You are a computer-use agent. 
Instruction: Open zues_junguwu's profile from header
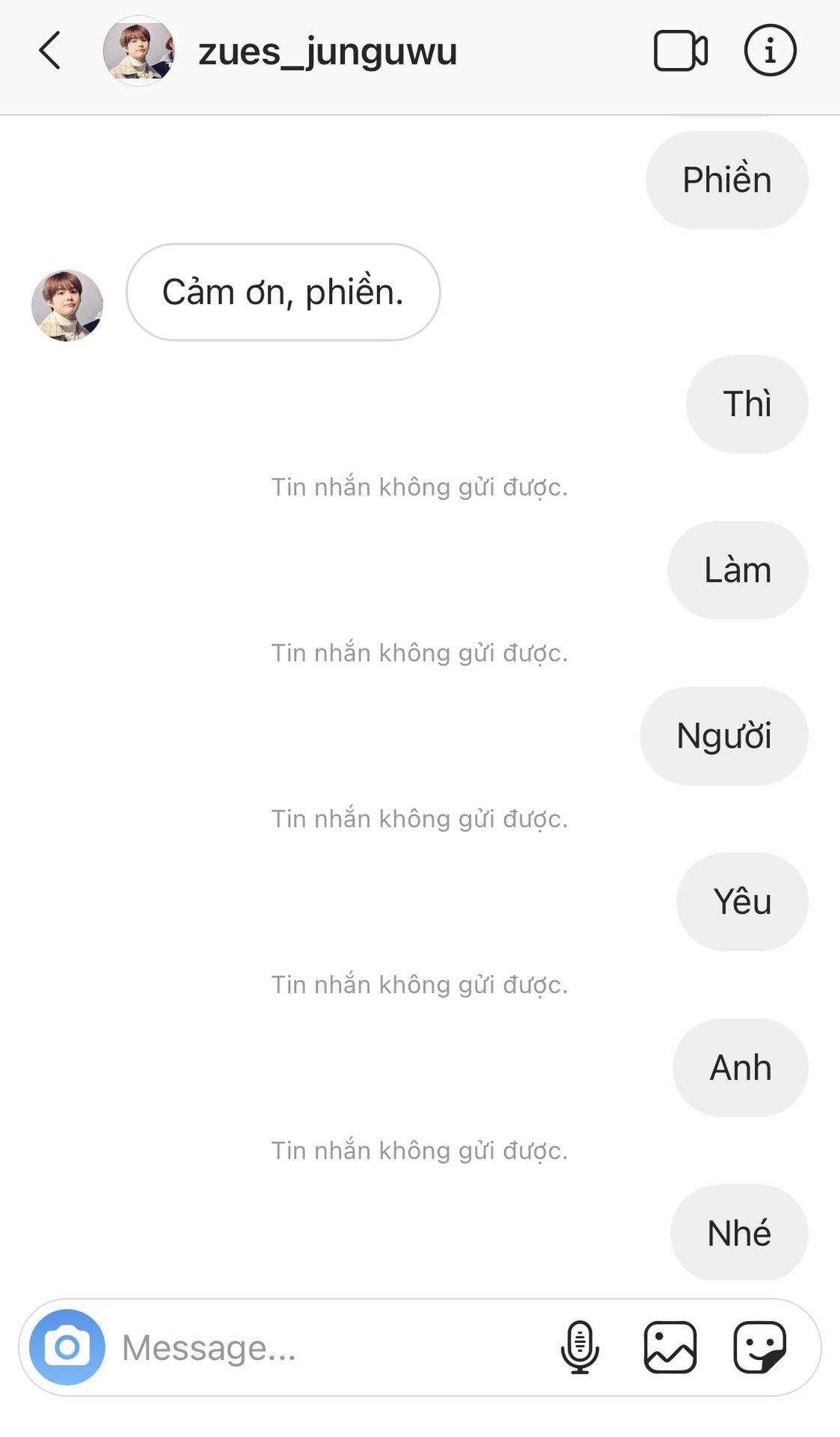click(327, 52)
